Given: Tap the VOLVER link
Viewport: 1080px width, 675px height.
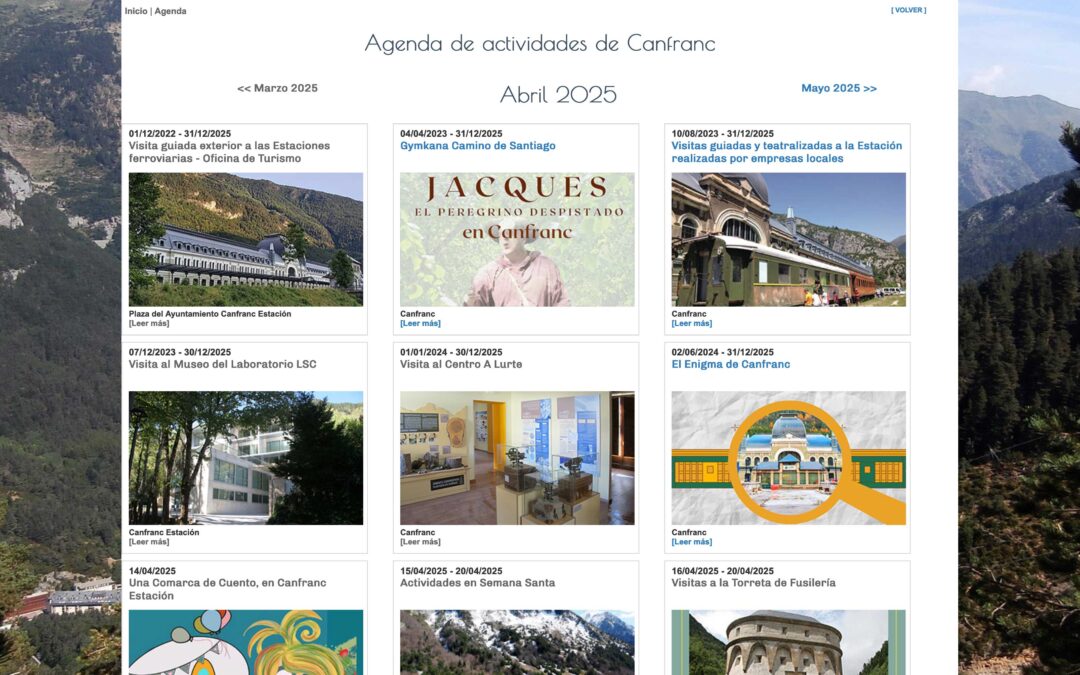Looking at the screenshot, I should [908, 10].
